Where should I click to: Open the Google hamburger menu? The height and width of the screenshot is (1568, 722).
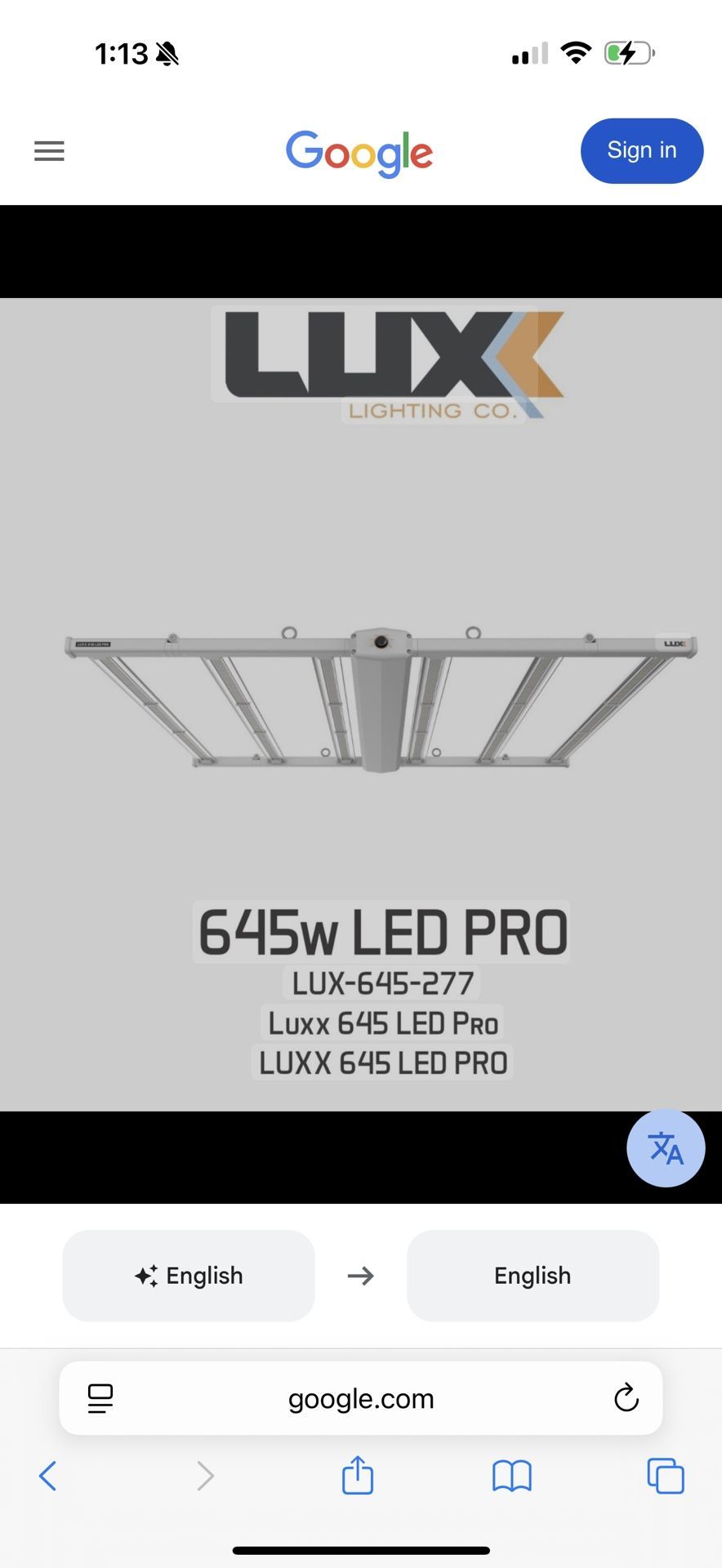pos(49,150)
